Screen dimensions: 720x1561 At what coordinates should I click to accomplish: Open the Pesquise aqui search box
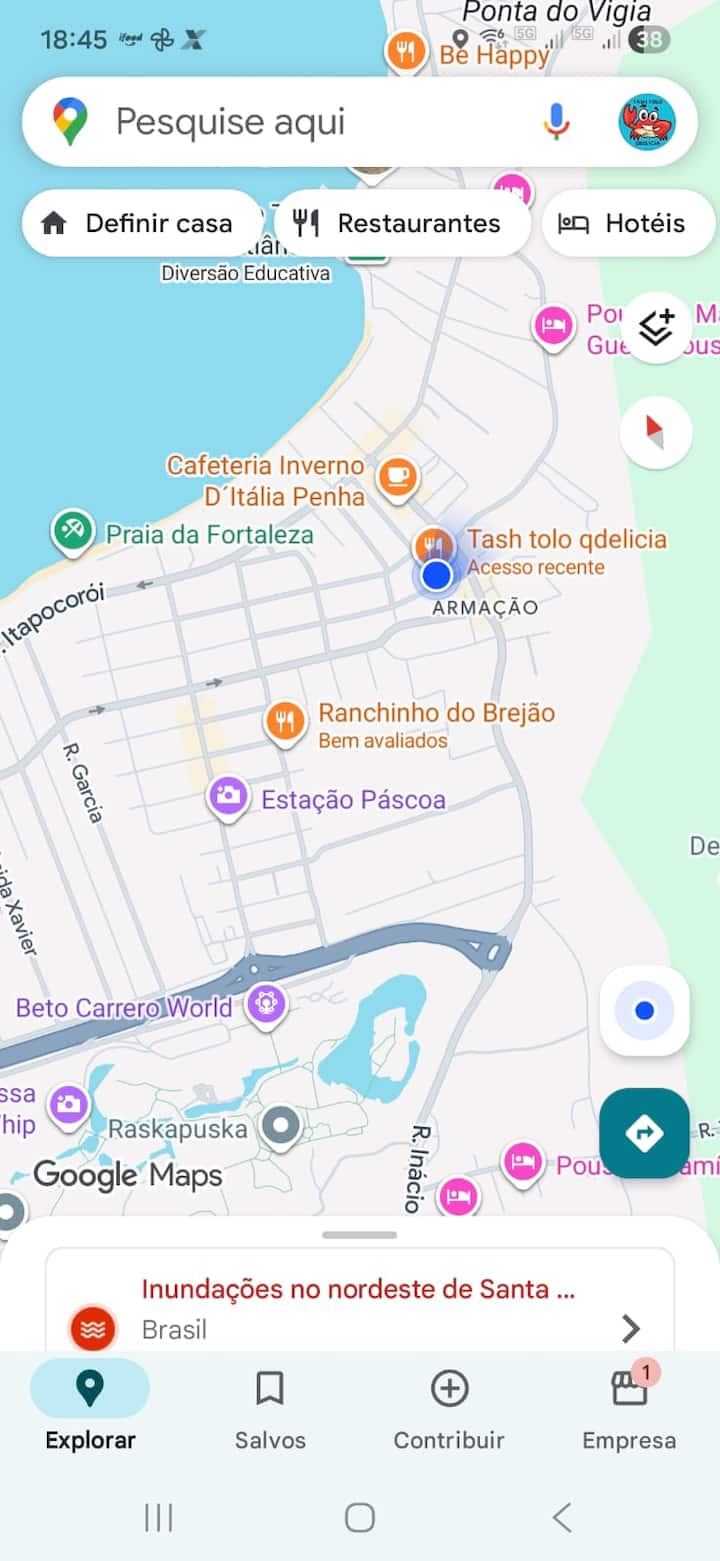(300, 122)
